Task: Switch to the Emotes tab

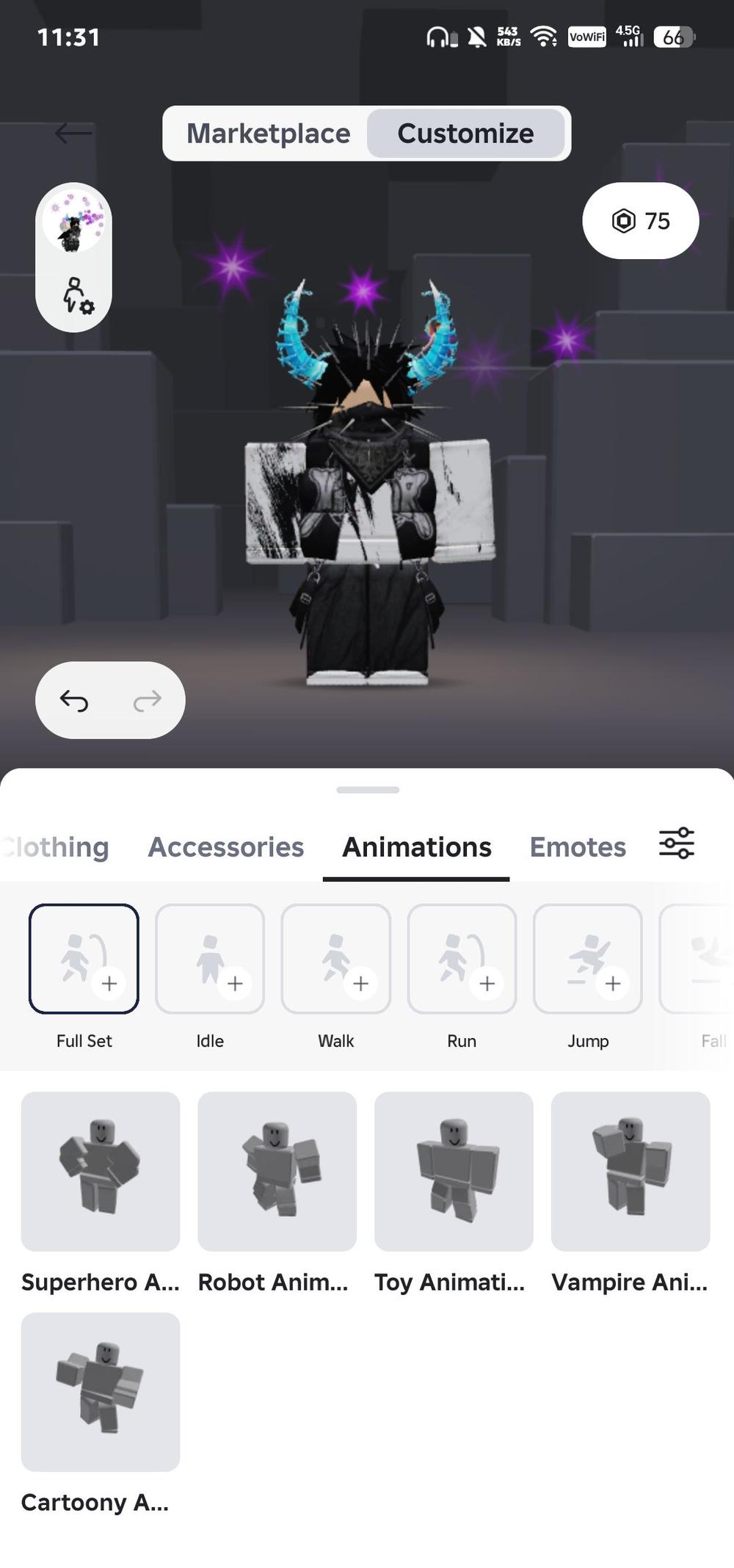Action: pyautogui.click(x=578, y=847)
